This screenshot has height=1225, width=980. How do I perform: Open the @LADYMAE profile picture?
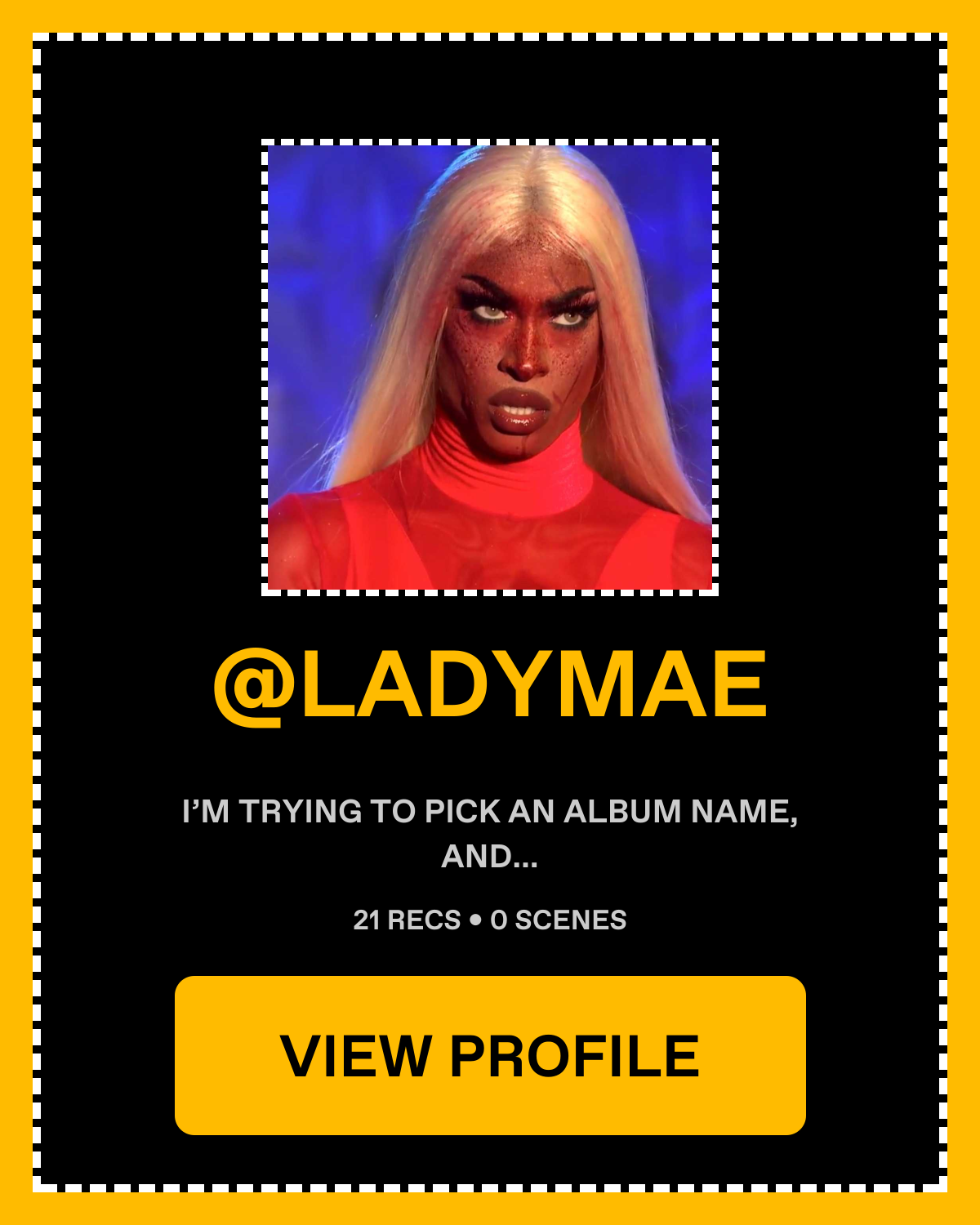tap(490, 367)
